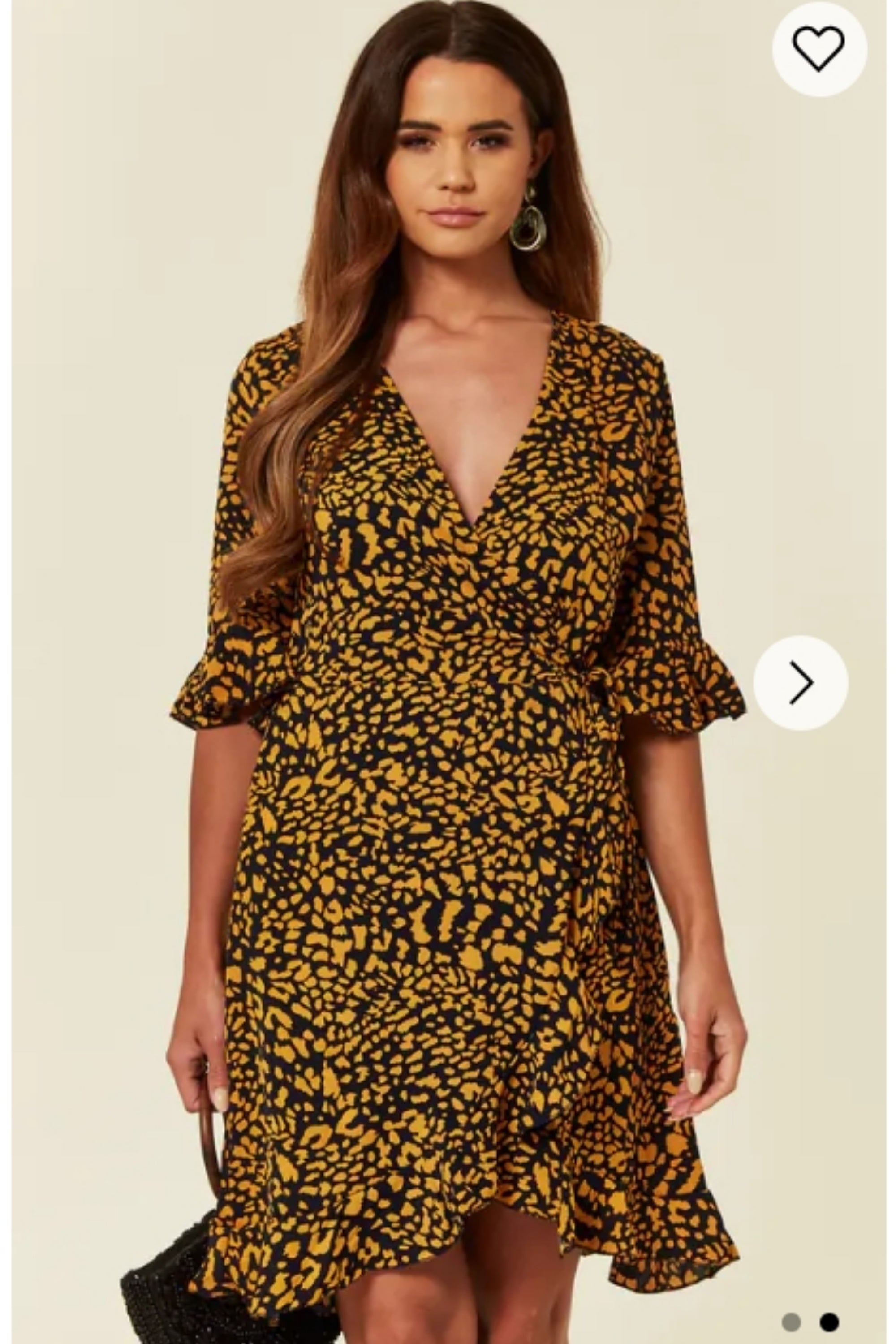The width and height of the screenshot is (896, 1344).
Task: Go to the next product photo
Action: tap(801, 682)
